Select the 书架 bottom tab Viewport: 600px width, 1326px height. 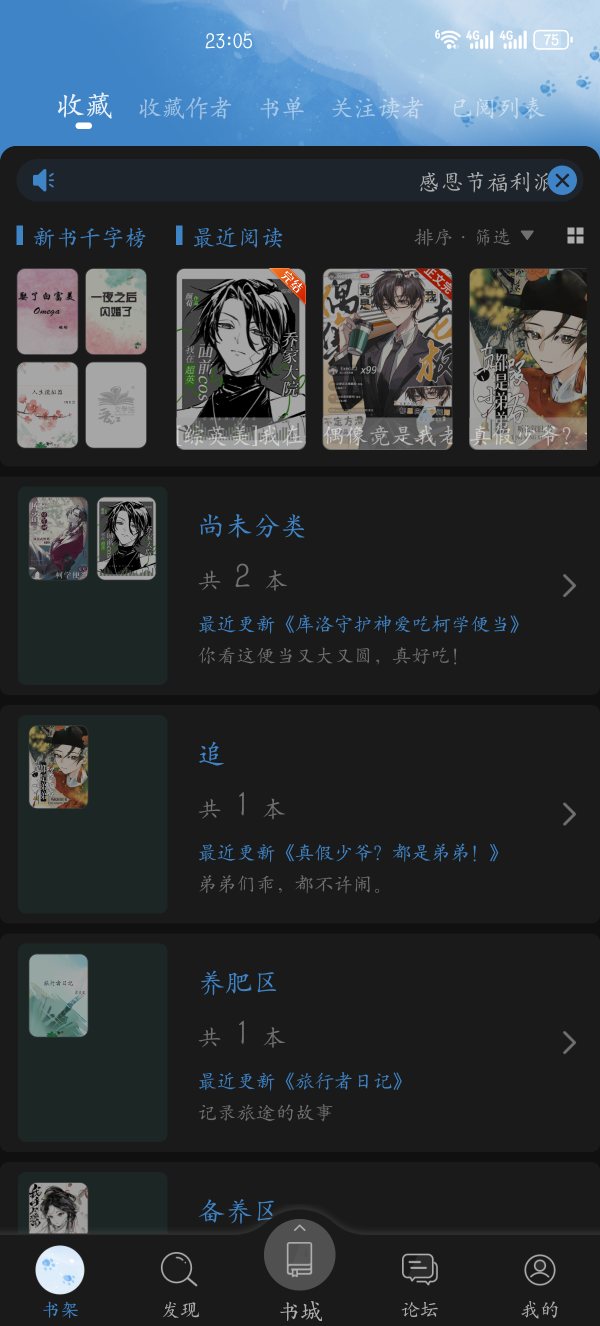(60, 1284)
